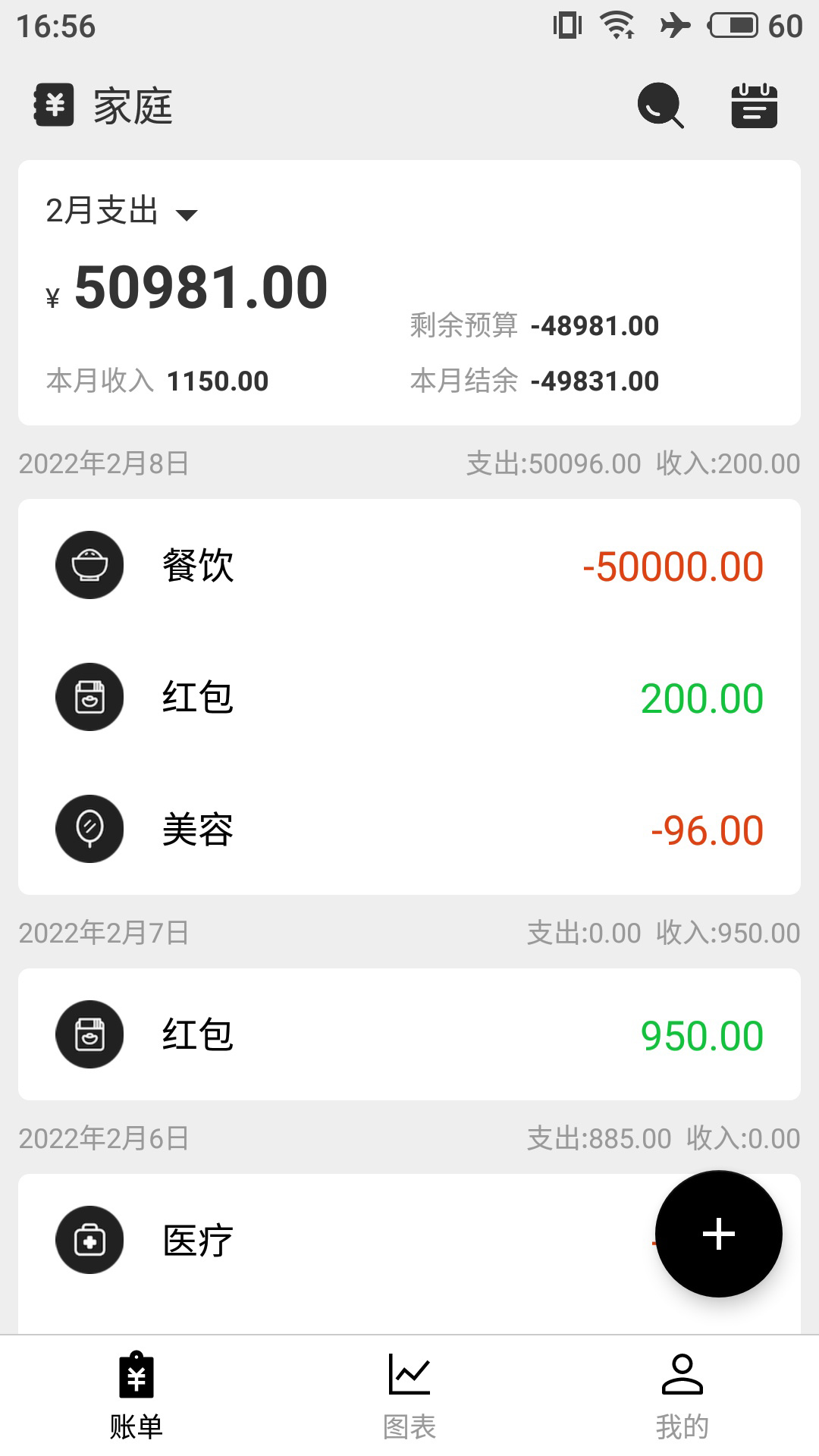Image resolution: width=819 pixels, height=1456 pixels.
Task: Click the ¥ account book icon beside 家庭
Action: pyautogui.click(x=54, y=106)
